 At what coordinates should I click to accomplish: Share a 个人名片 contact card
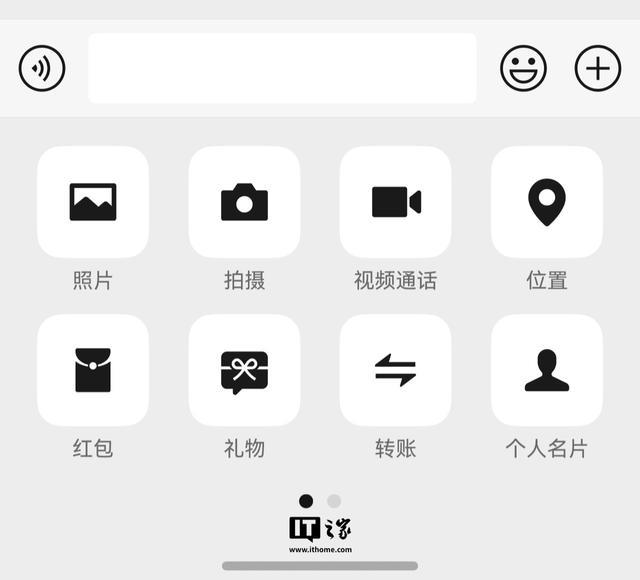pos(547,370)
